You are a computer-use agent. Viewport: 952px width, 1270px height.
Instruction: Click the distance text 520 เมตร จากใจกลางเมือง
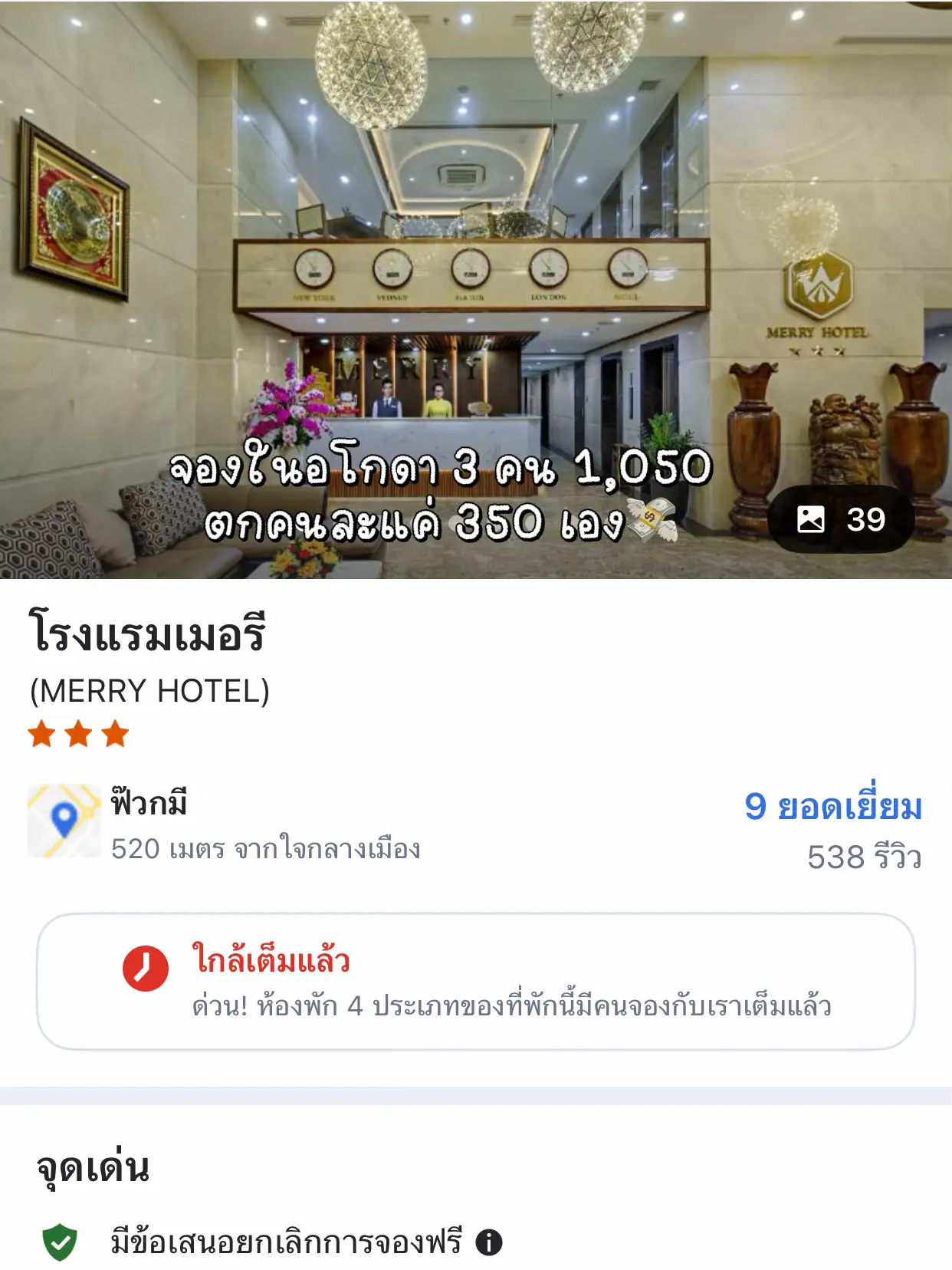270,850
